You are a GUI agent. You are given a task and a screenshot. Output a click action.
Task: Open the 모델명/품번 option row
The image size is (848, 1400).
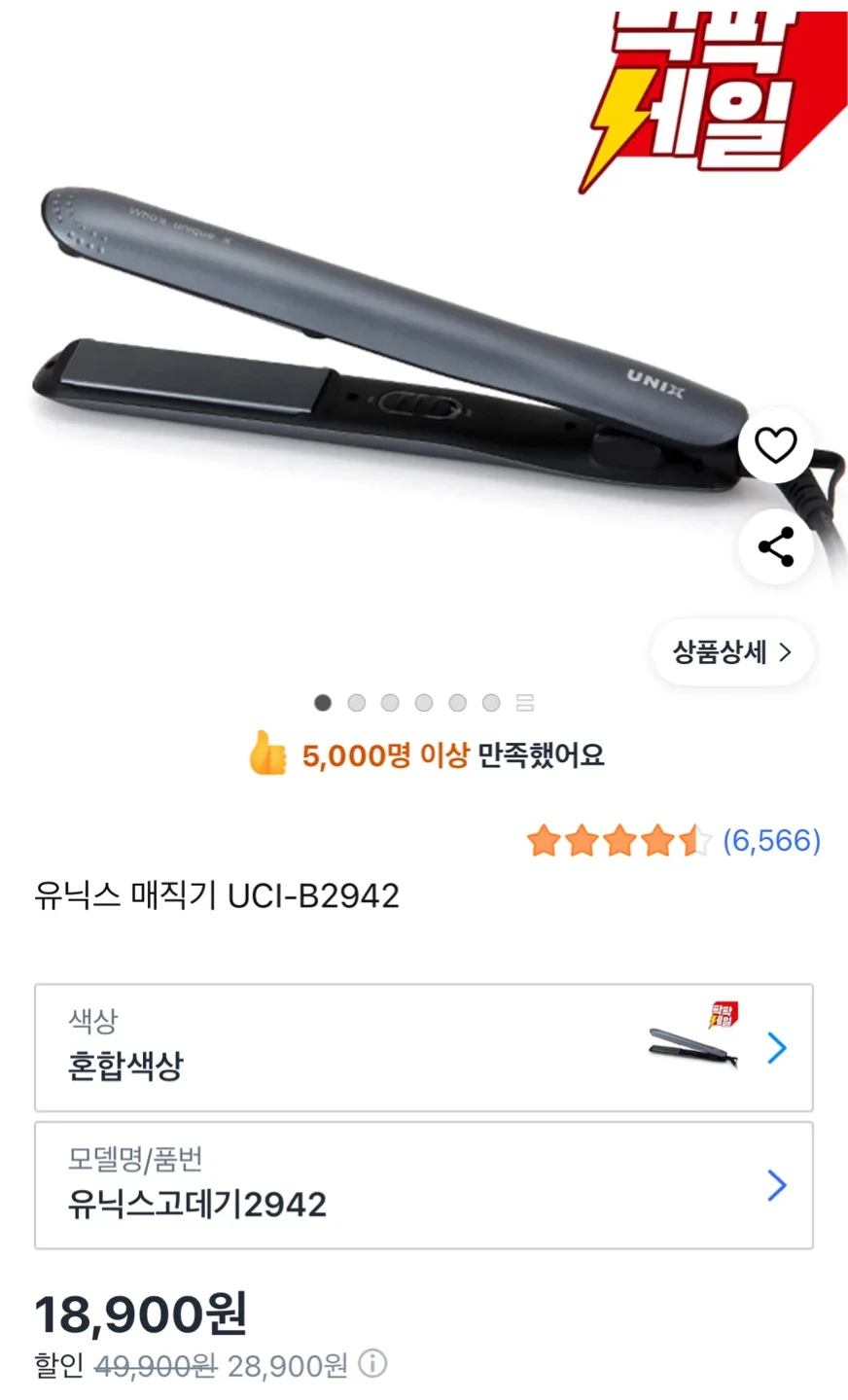(424, 1185)
